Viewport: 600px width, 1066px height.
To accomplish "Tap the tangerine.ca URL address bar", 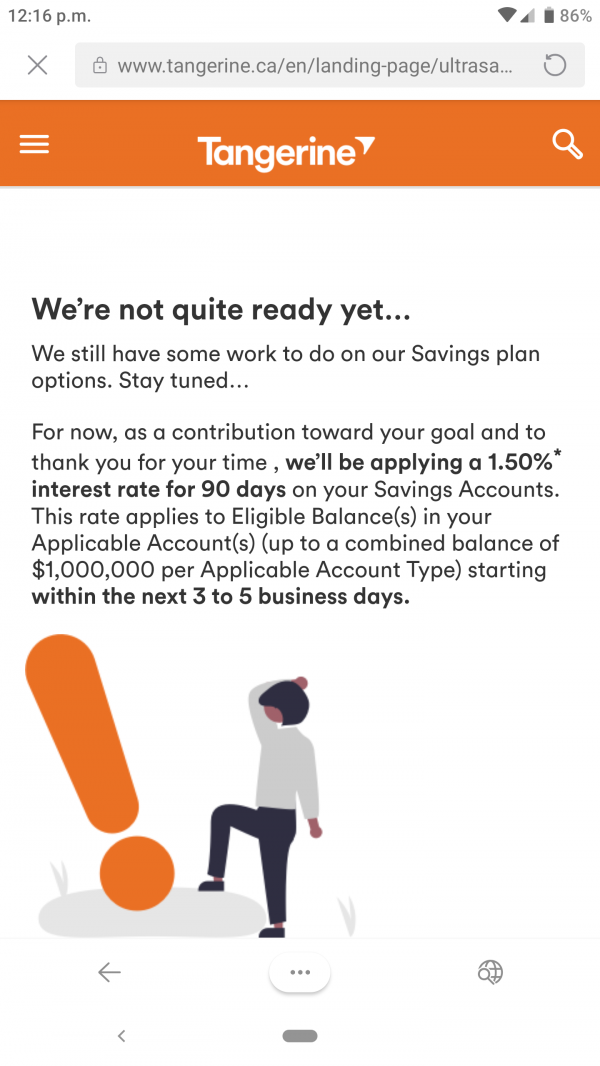I will coord(315,66).
